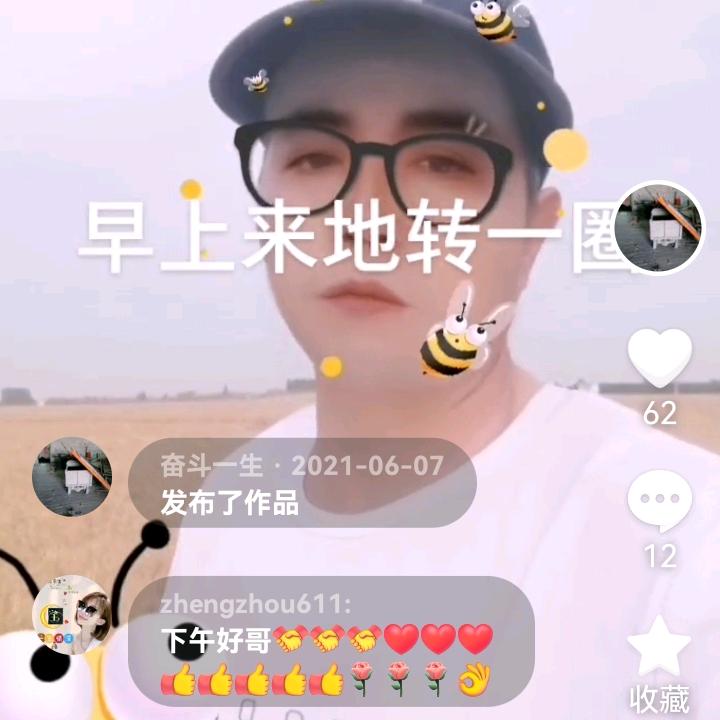
Task: Open the comment by zhengzhou611
Action: (x=332, y=641)
